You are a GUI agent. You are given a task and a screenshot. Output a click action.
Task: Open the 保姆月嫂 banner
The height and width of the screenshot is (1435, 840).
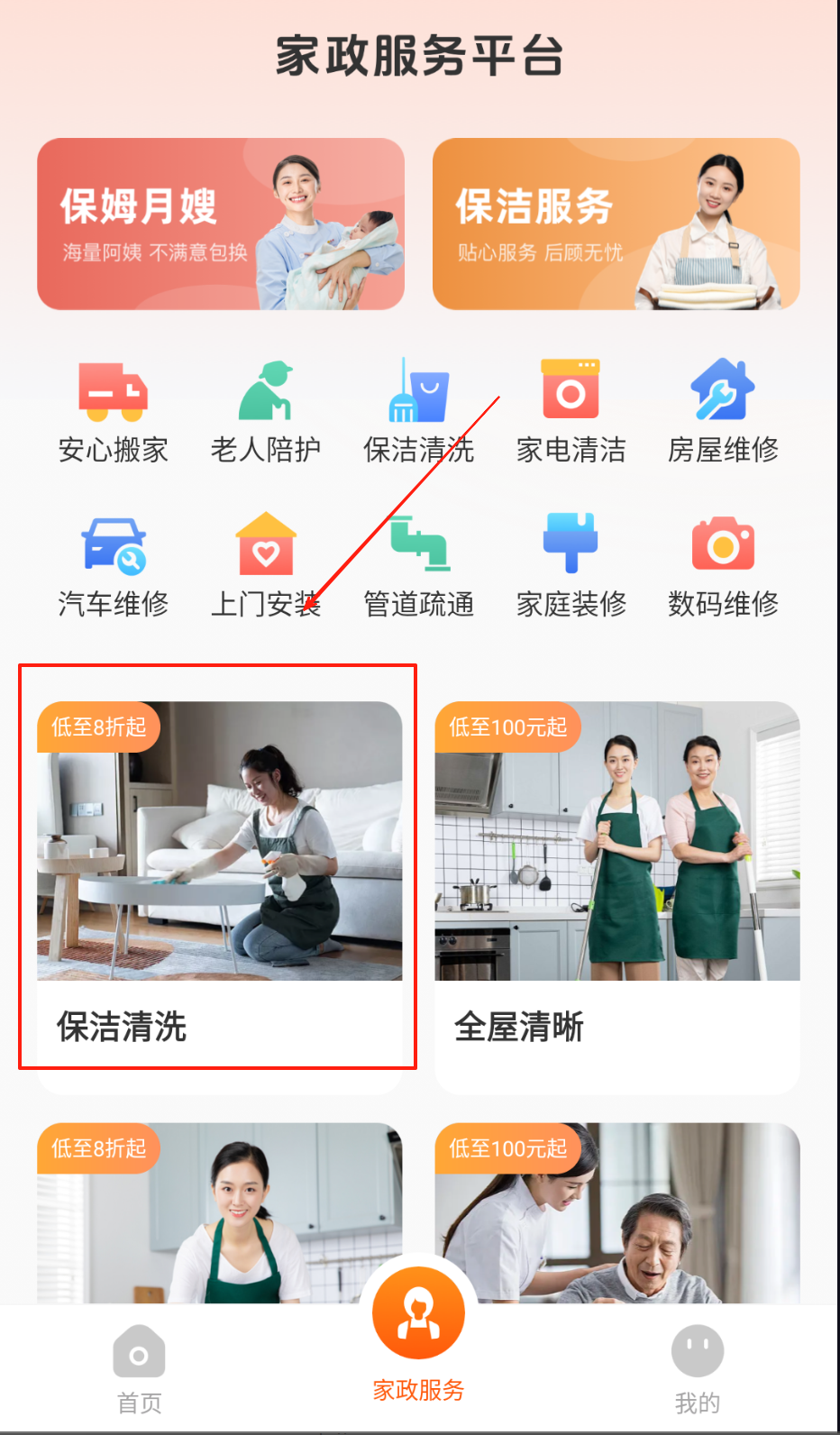pyautogui.click(x=221, y=224)
